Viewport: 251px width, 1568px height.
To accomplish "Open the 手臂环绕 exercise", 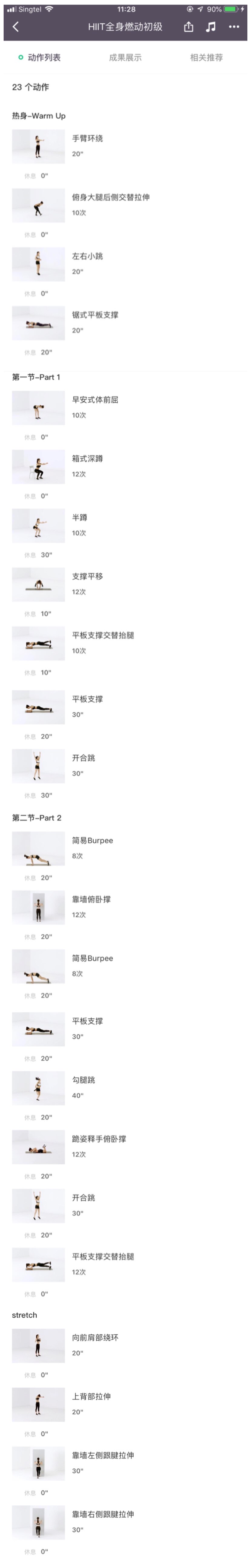I will click(x=88, y=139).
